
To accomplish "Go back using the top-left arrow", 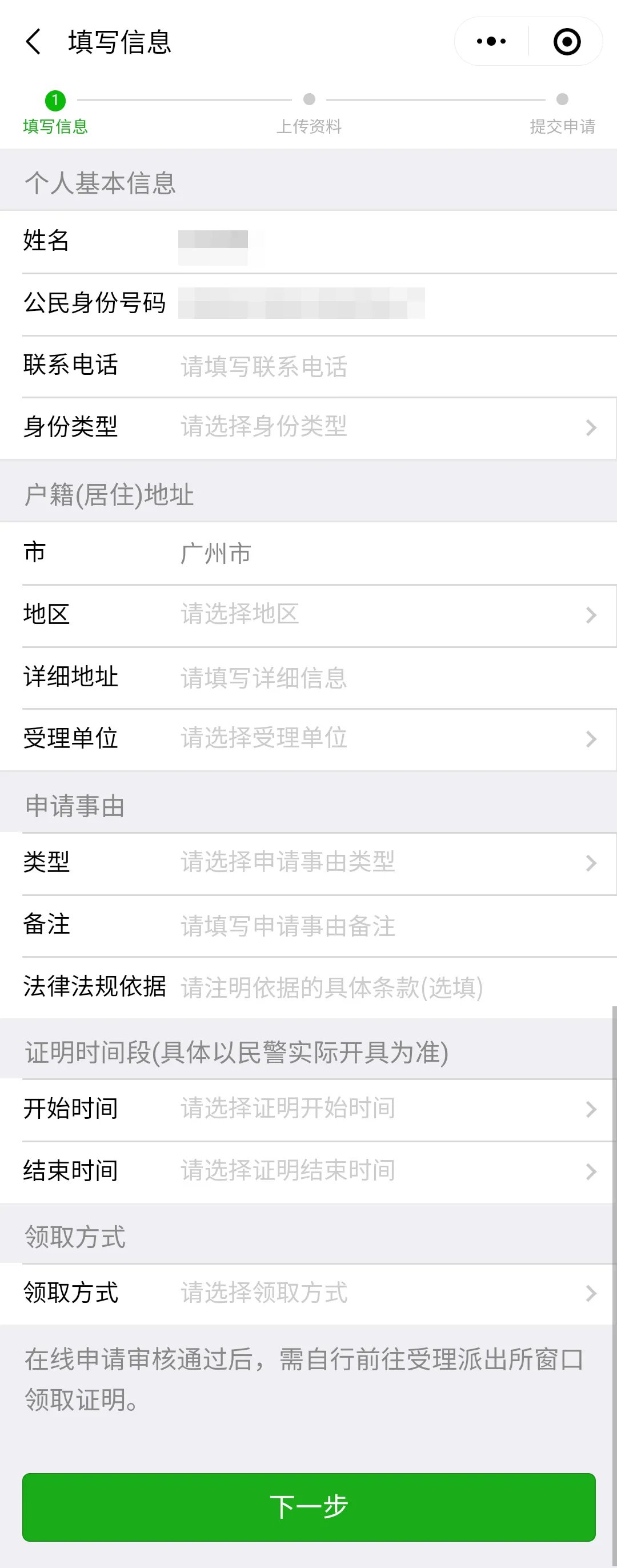I will [x=34, y=42].
